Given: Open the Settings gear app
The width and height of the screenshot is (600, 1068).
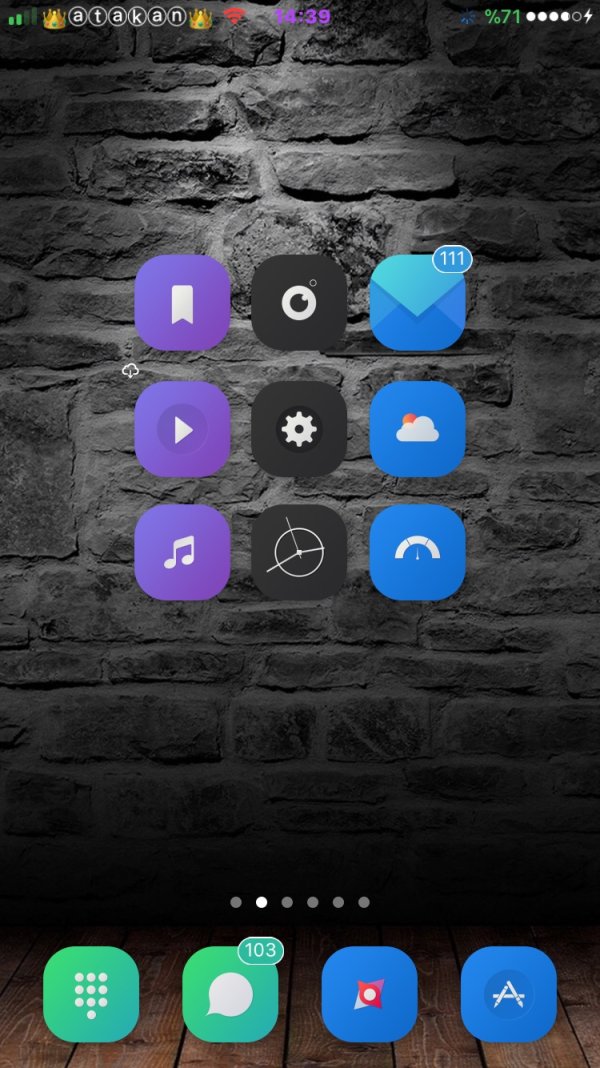Looking at the screenshot, I should [x=299, y=429].
